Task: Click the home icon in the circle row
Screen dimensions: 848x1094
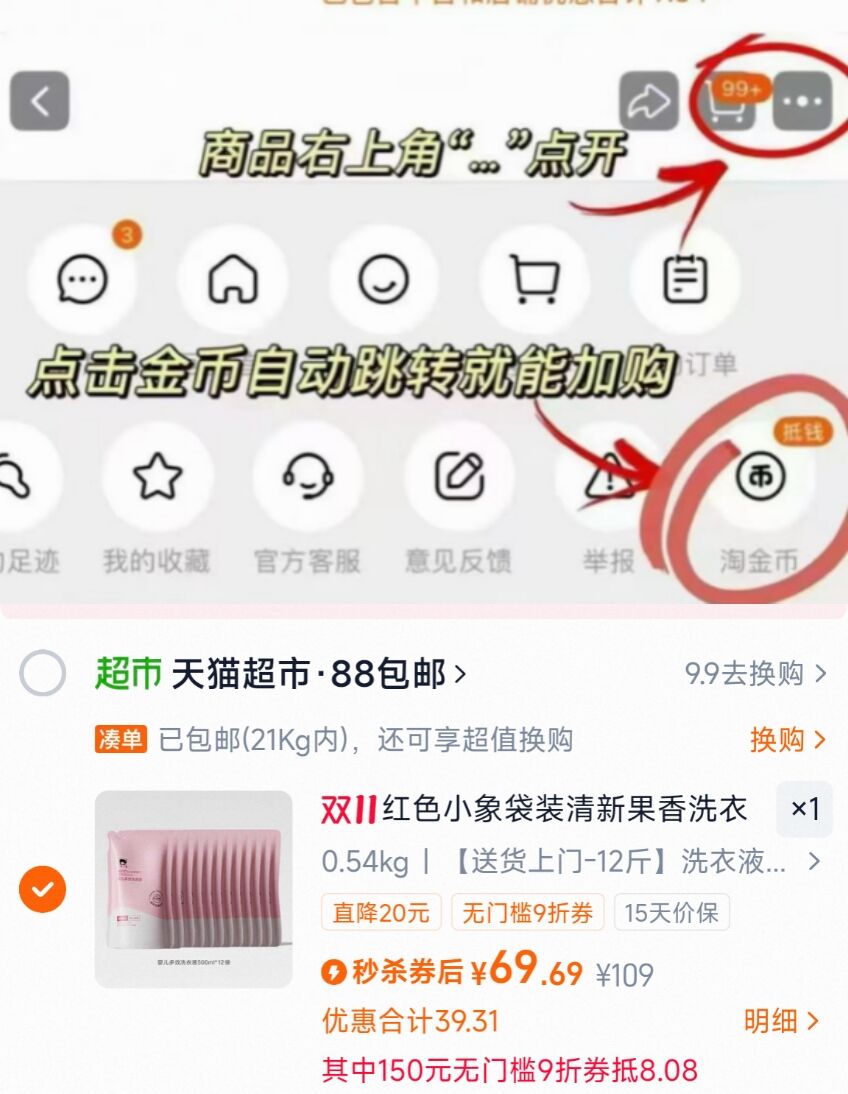Action: 233,283
